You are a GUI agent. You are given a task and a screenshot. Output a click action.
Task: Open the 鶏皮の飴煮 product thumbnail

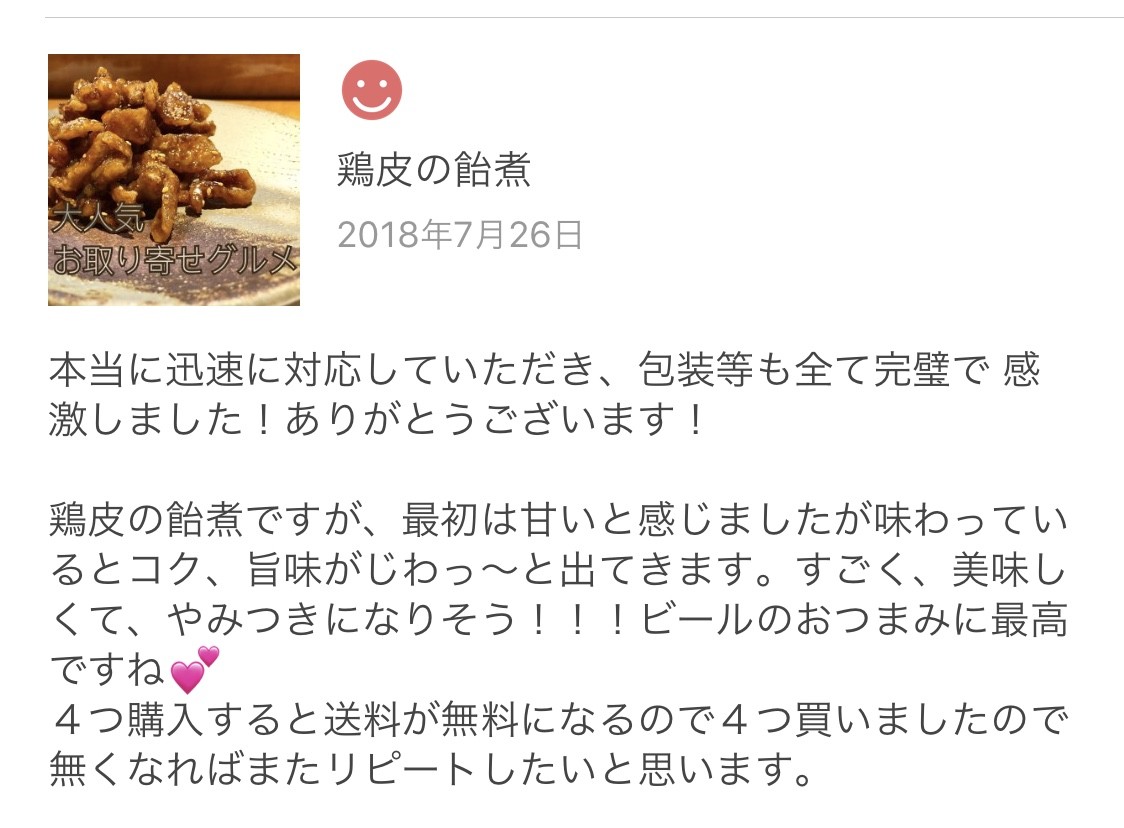174,180
